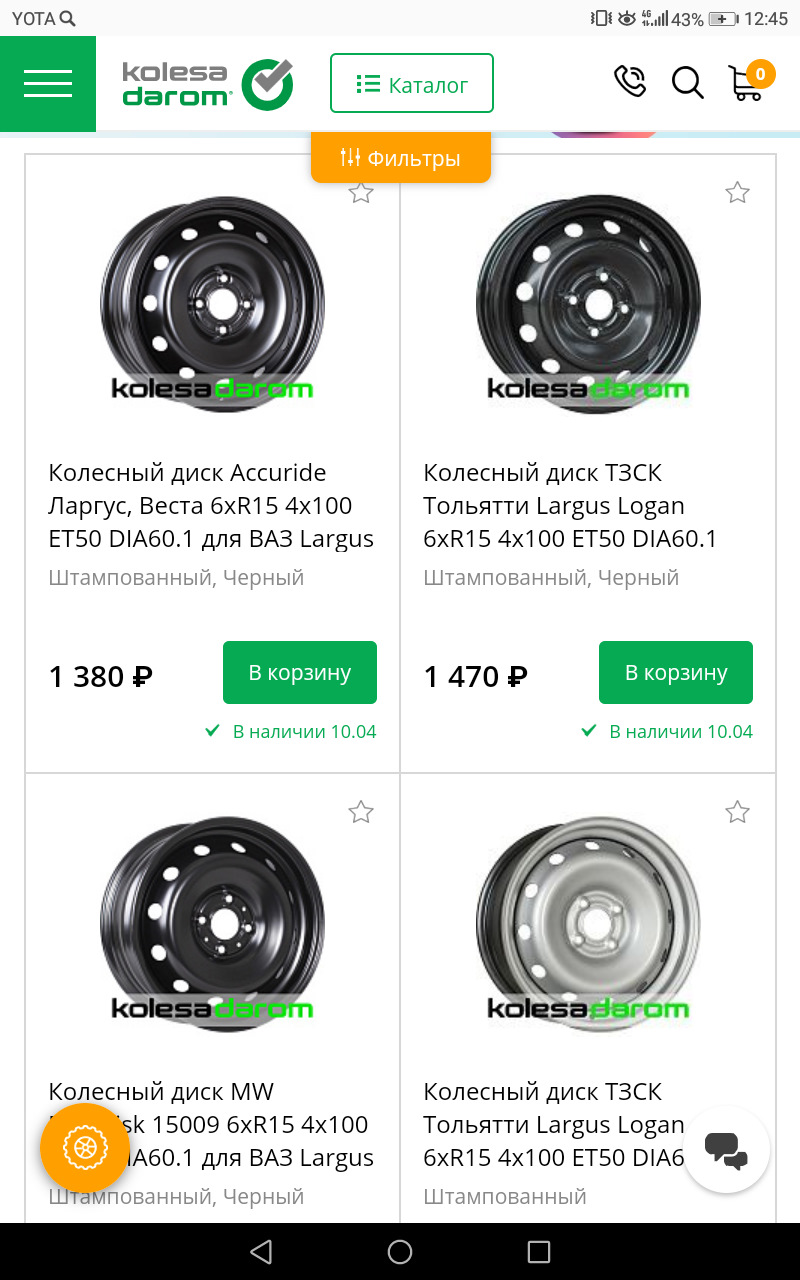Tap the YOTA search icon in status bar
This screenshot has height=1280, width=800.
point(64,17)
